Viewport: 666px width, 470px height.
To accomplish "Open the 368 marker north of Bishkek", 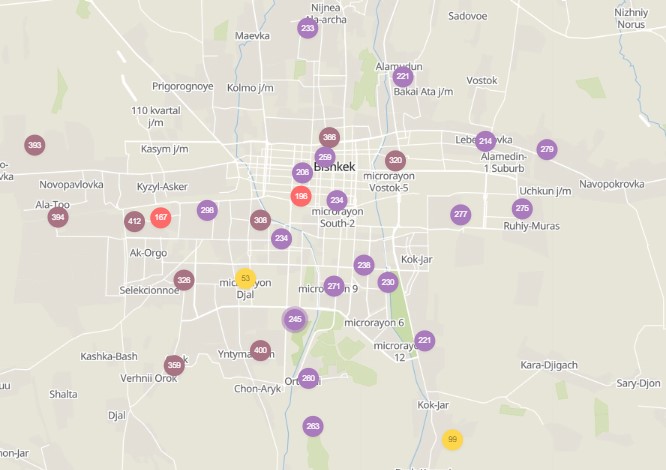I will 329,137.
